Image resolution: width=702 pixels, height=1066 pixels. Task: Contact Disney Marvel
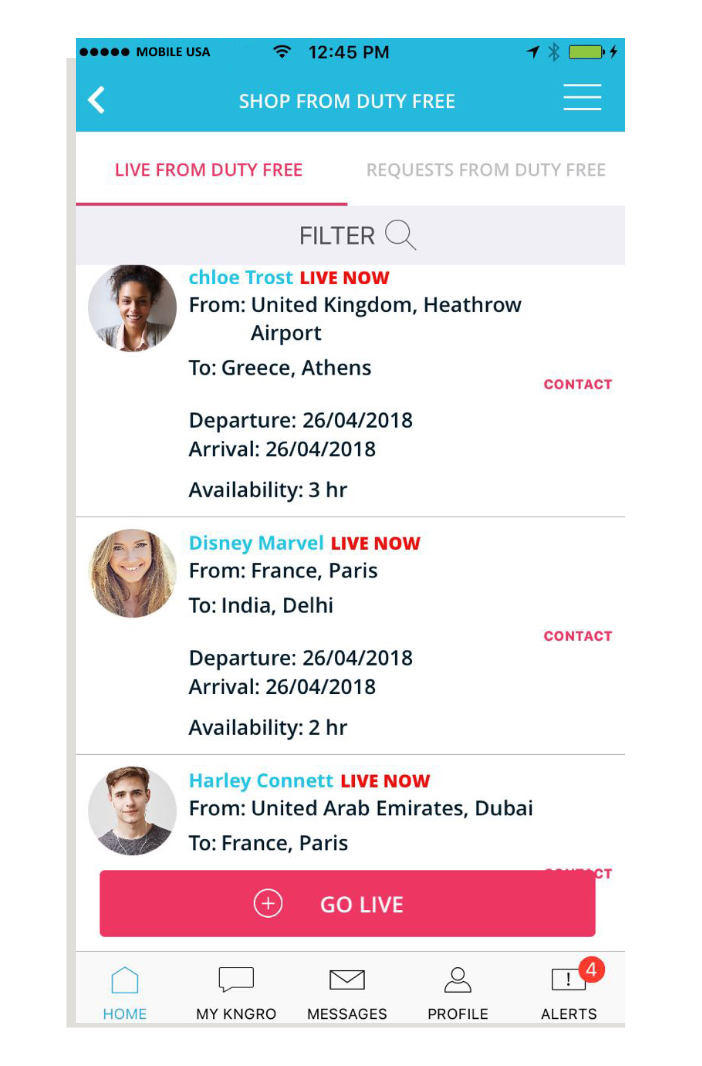point(577,636)
